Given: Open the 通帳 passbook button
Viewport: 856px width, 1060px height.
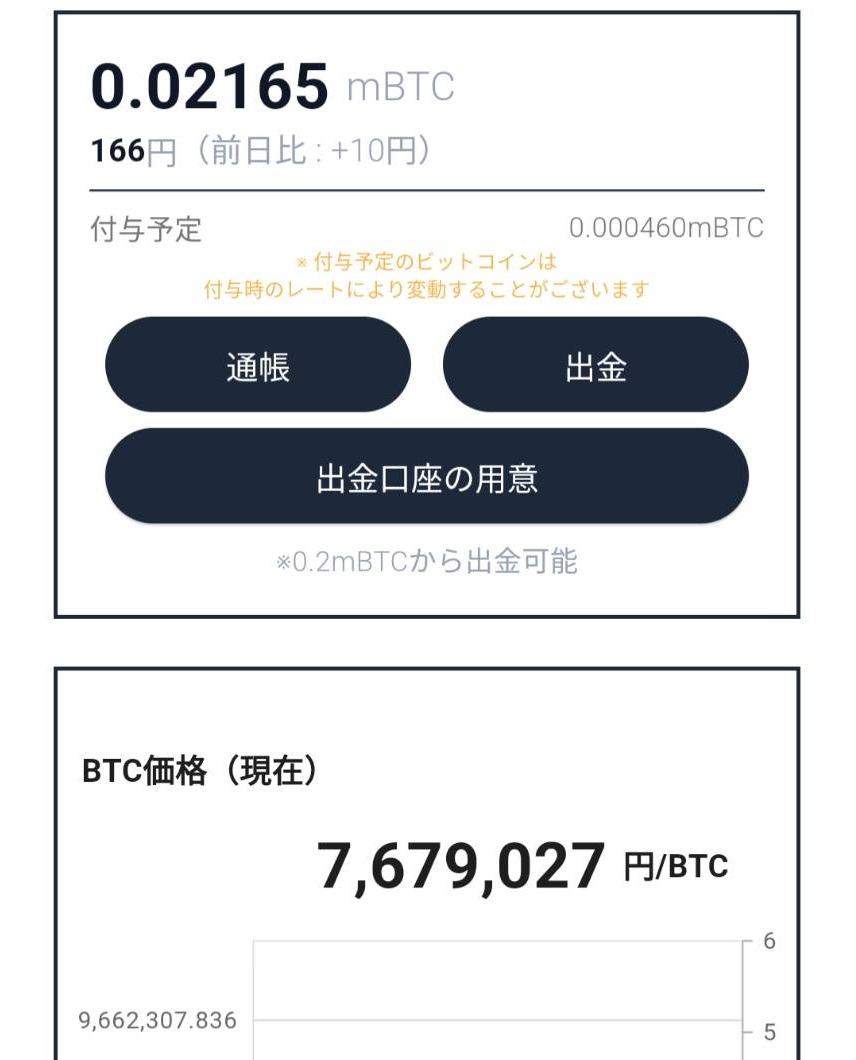Looking at the screenshot, I should pos(258,365).
